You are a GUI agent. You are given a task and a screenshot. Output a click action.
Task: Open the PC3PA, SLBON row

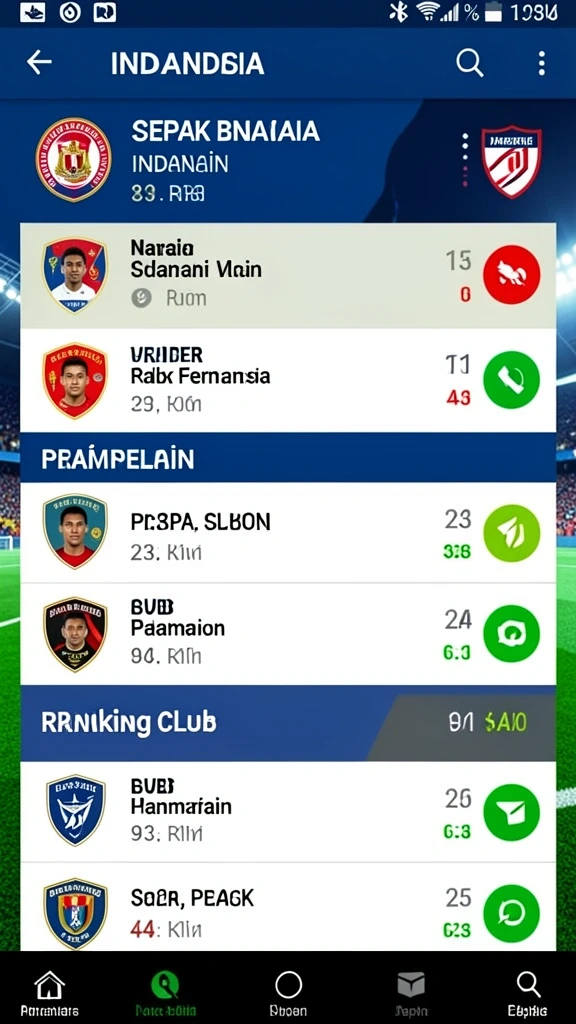point(288,532)
